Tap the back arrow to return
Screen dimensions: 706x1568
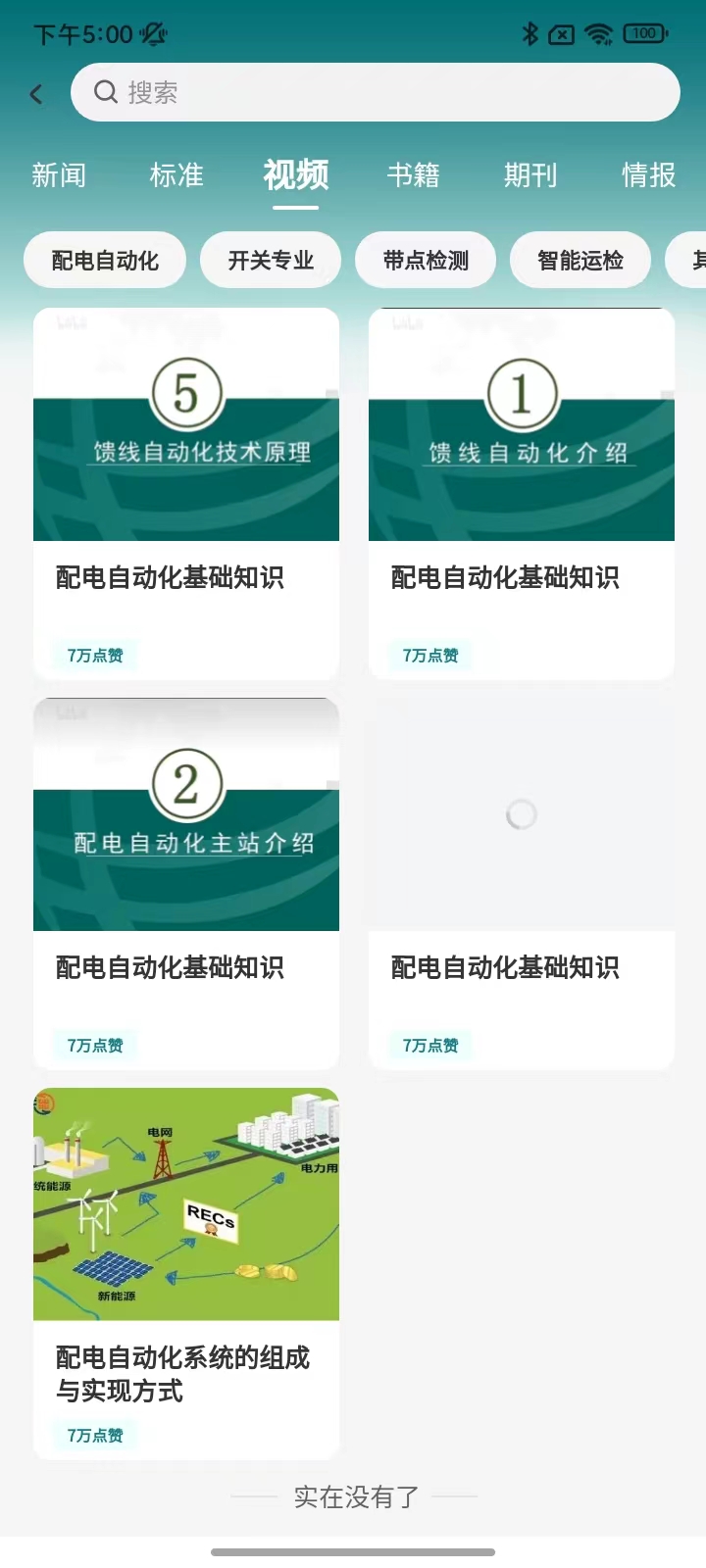[35, 93]
